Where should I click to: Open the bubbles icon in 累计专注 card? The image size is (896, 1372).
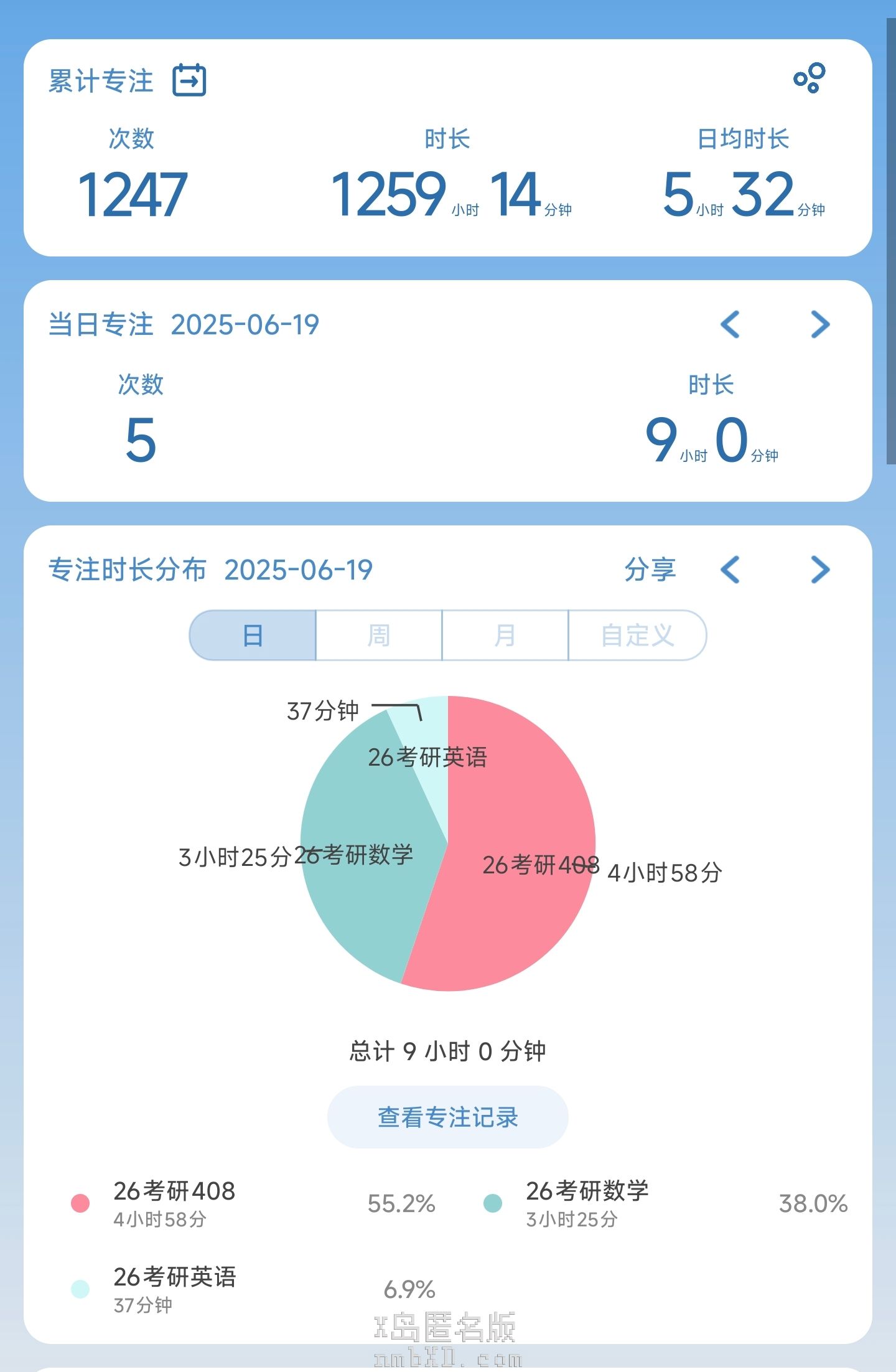pyautogui.click(x=810, y=78)
